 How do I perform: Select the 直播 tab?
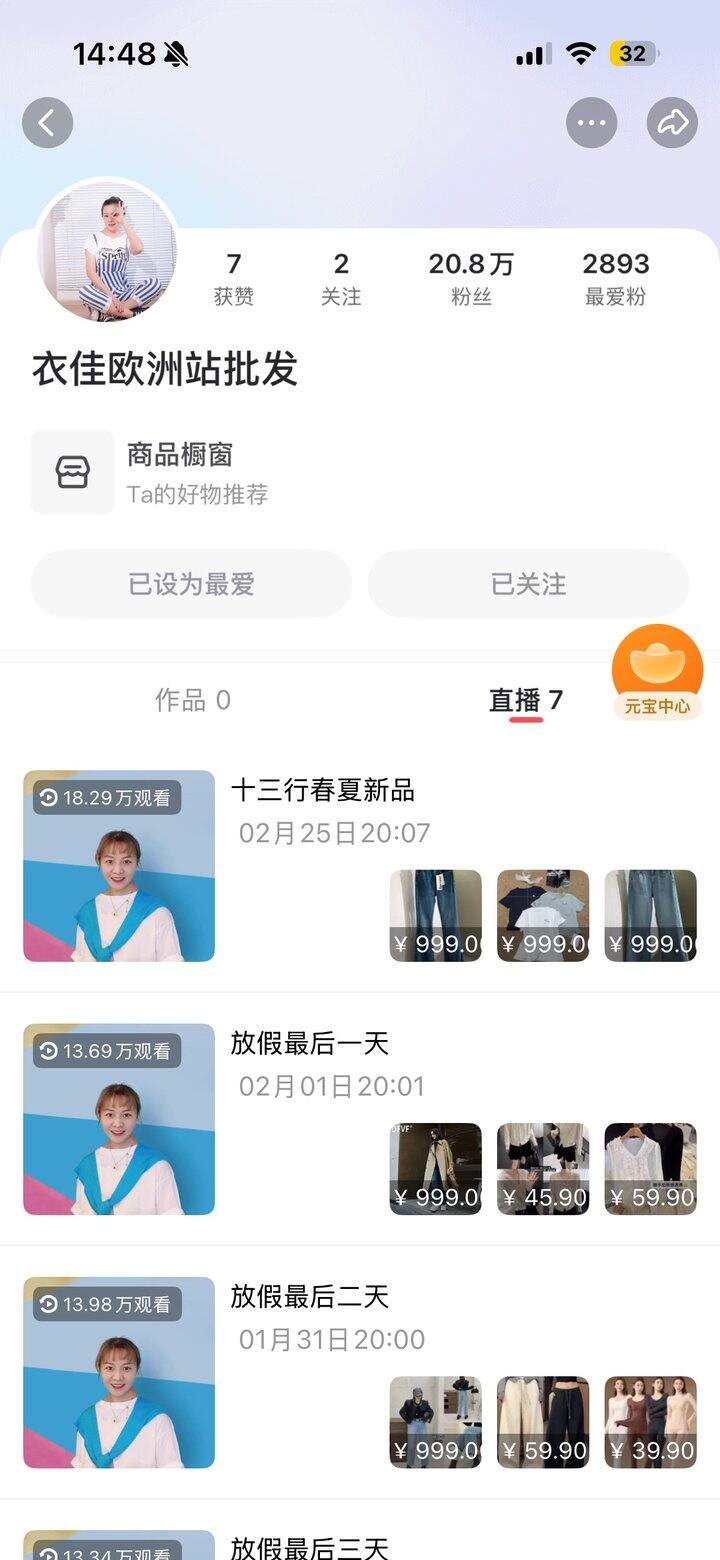(525, 700)
